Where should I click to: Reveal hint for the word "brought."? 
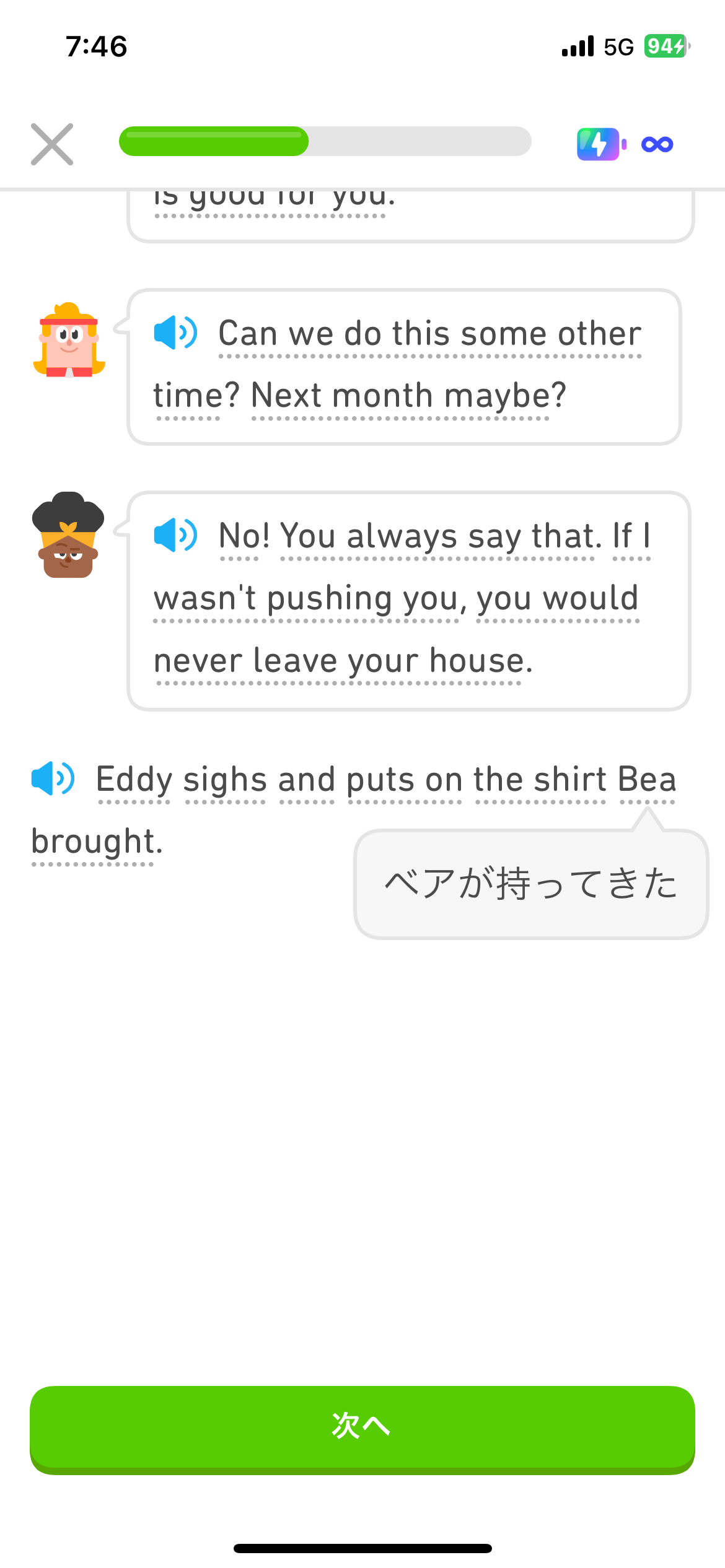click(x=97, y=842)
